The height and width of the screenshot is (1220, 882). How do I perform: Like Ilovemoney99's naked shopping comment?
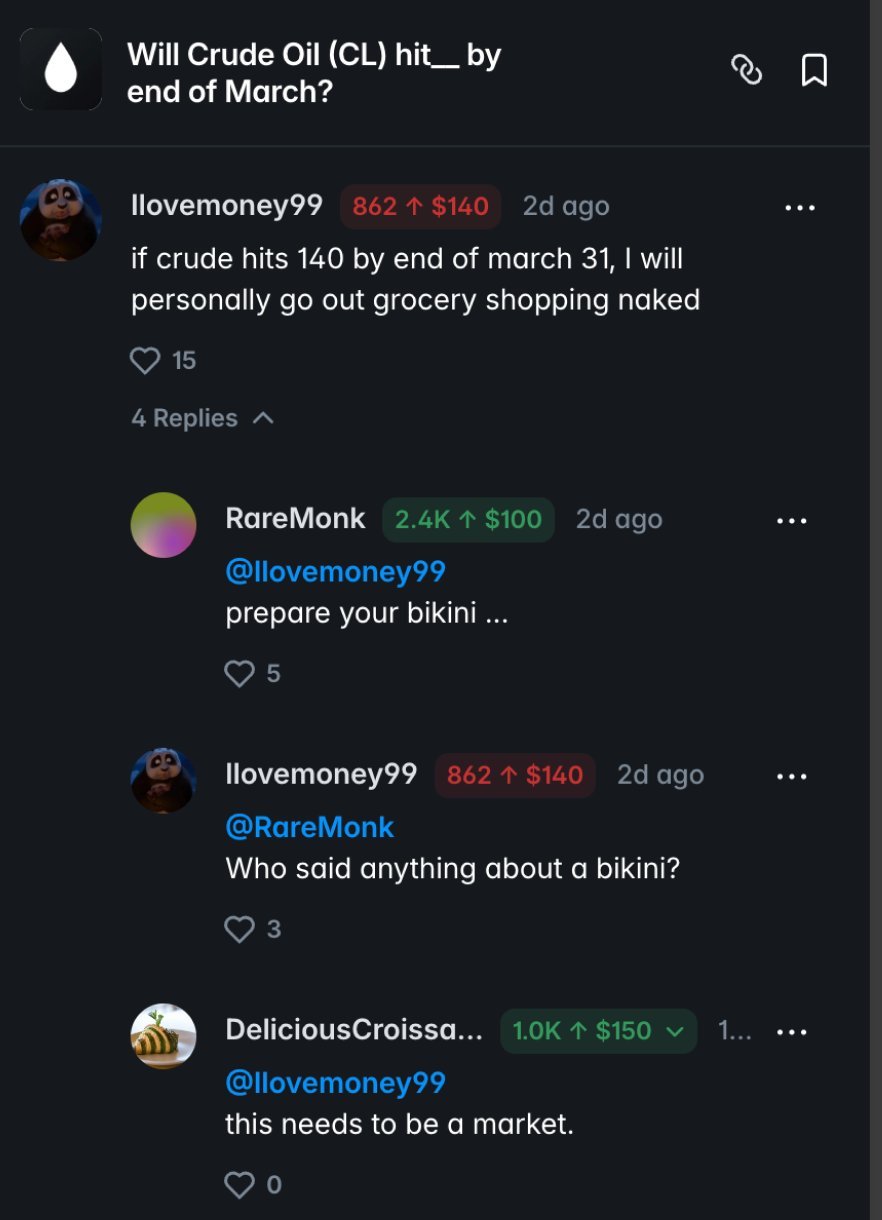[x=144, y=359]
